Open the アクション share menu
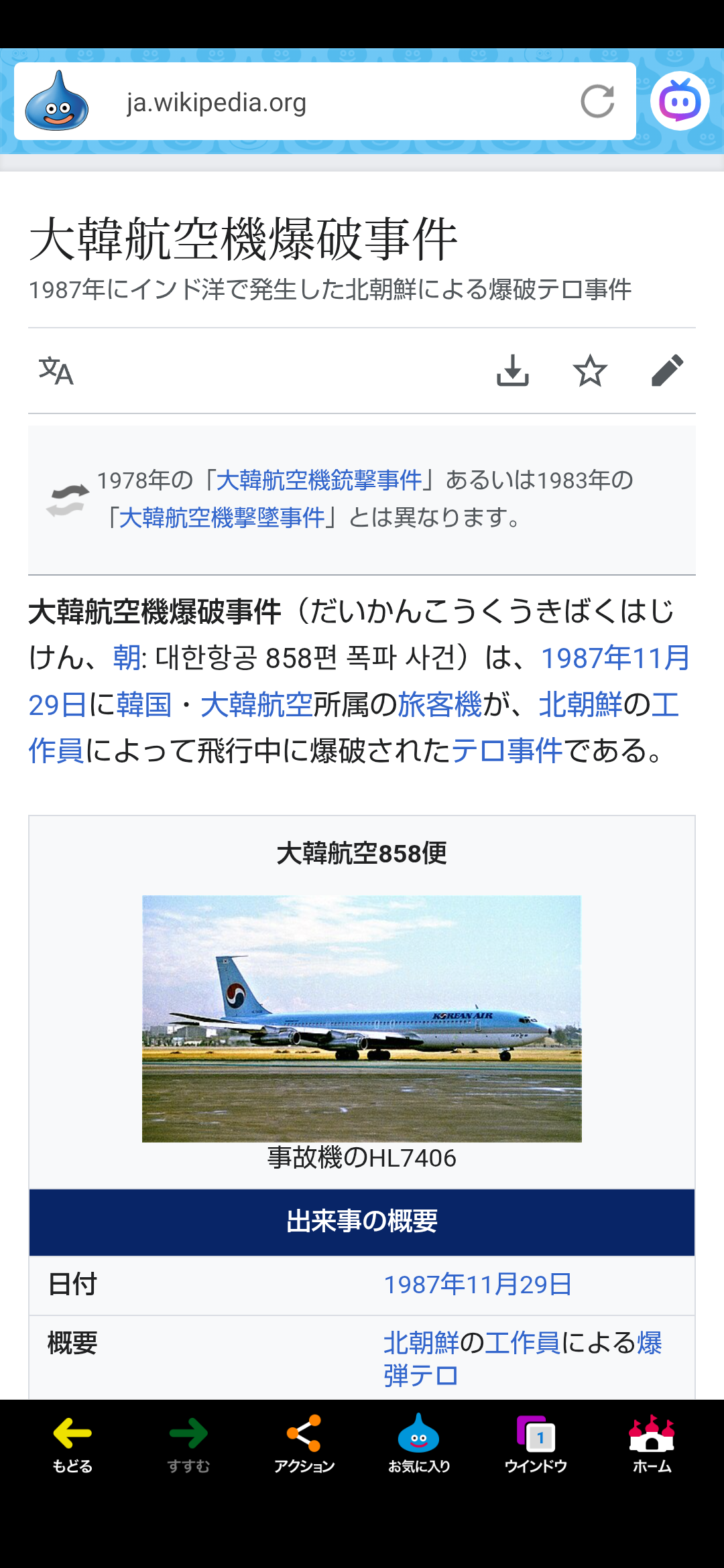Image resolution: width=724 pixels, height=1568 pixels. pyautogui.click(x=304, y=1444)
